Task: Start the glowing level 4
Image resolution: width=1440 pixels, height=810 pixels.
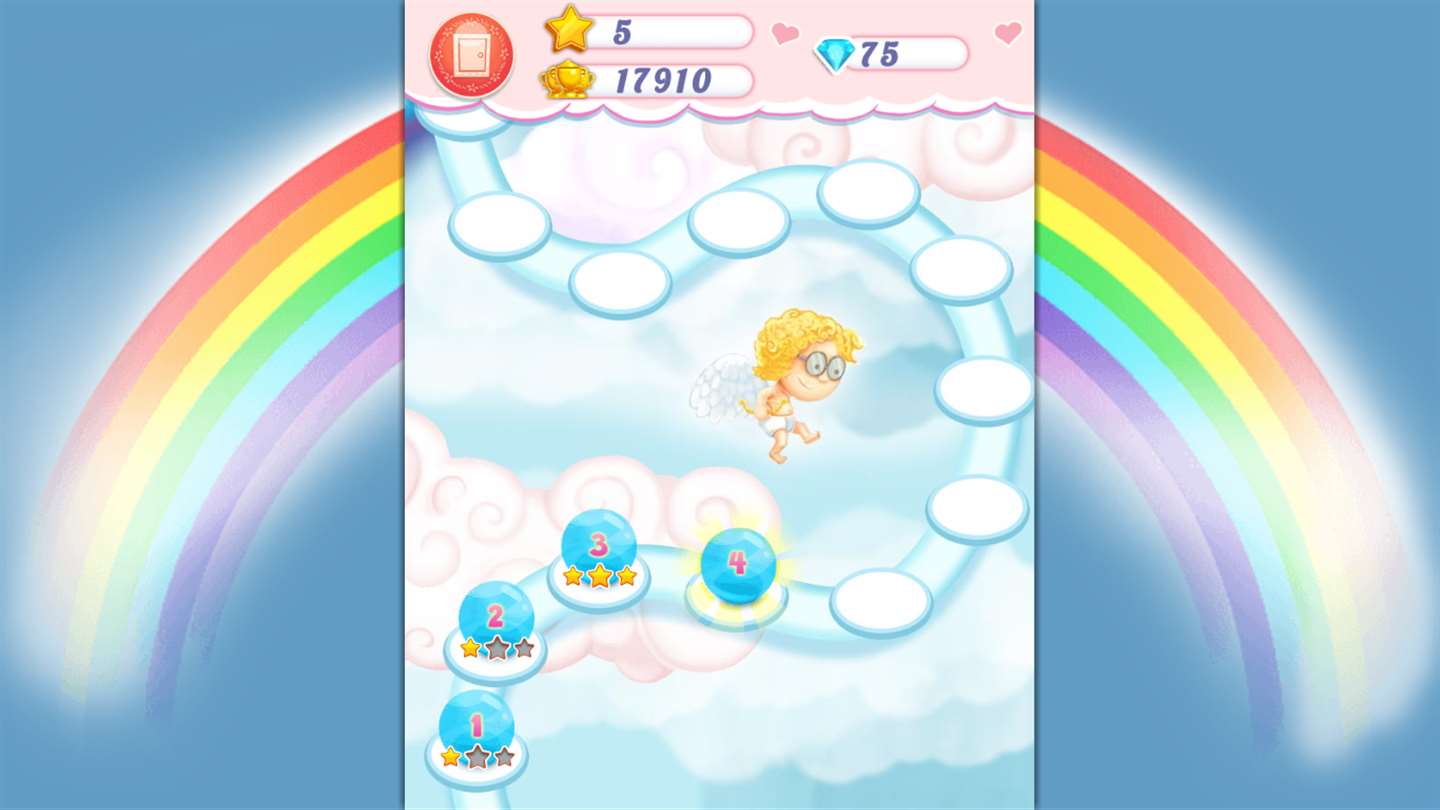Action: 738,565
